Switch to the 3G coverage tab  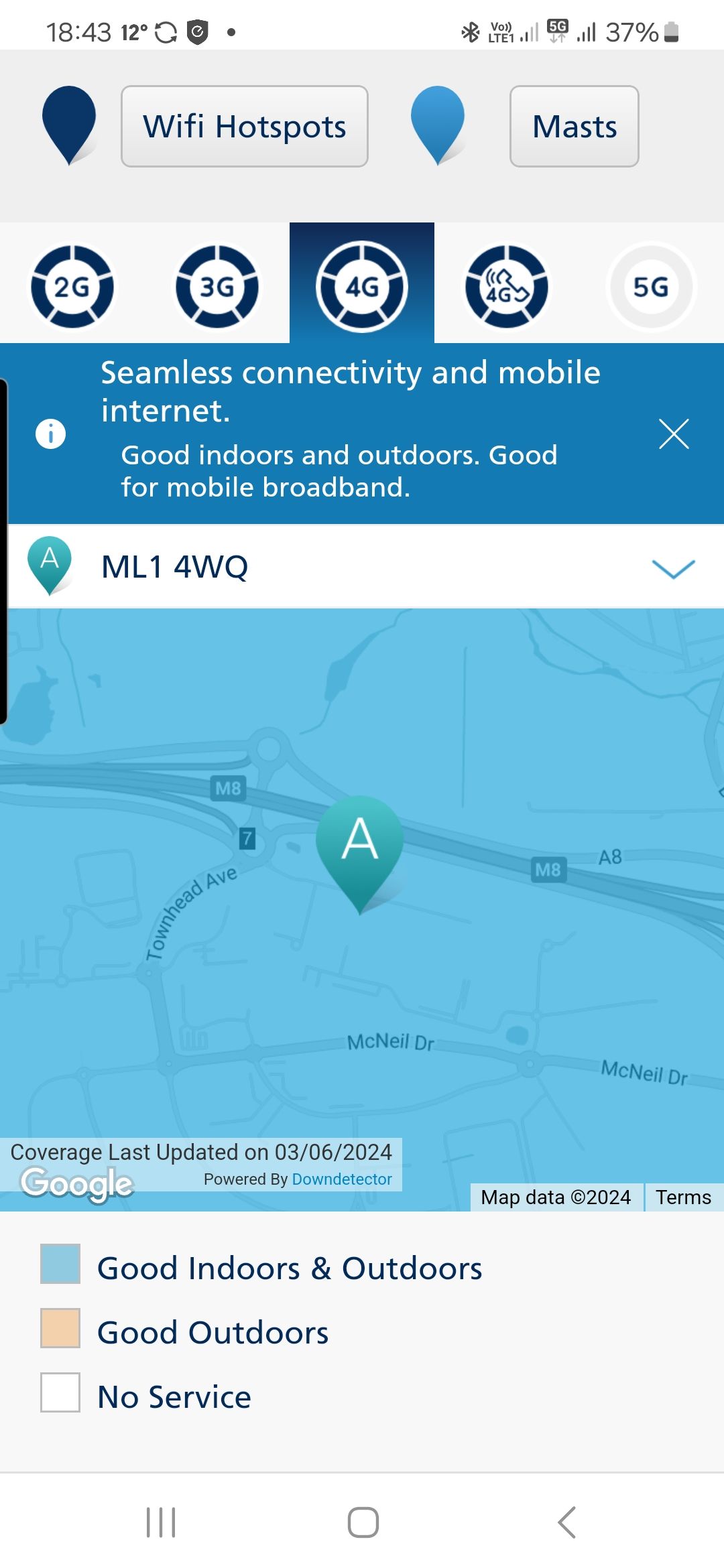click(x=217, y=287)
